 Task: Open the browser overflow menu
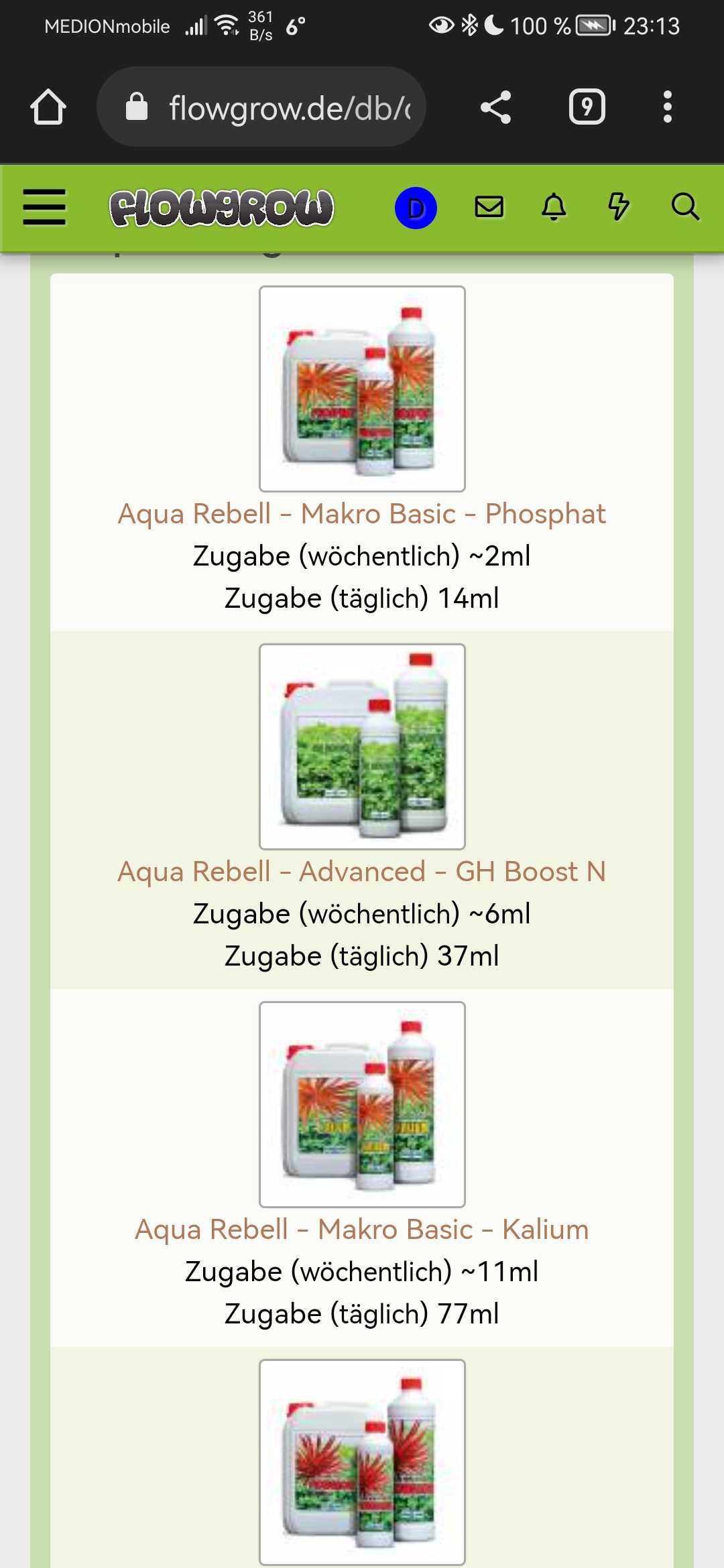pos(667,107)
